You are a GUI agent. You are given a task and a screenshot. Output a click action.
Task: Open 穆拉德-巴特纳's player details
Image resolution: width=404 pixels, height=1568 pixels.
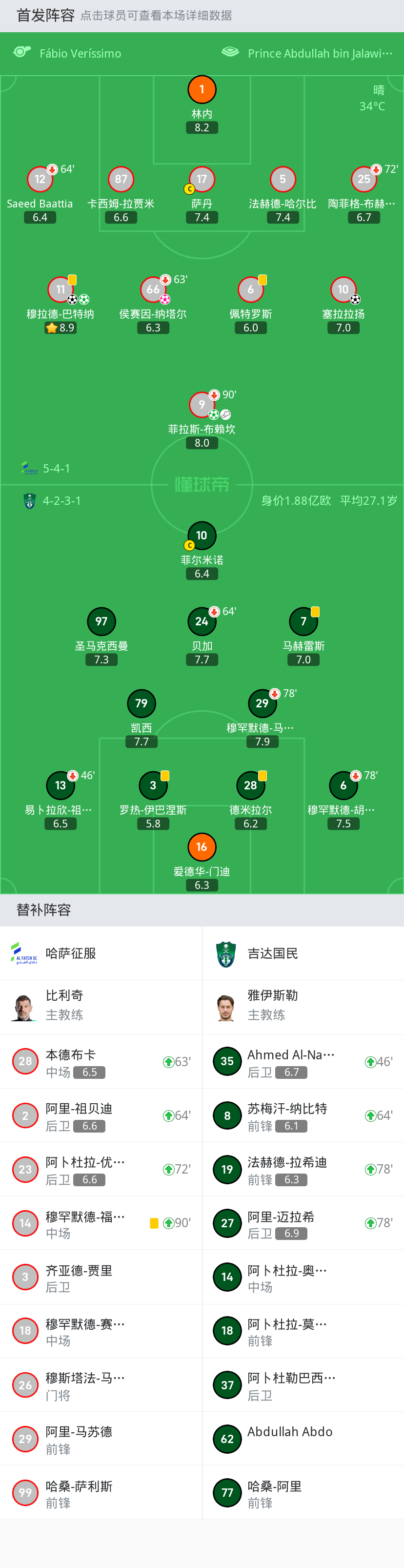click(x=60, y=290)
